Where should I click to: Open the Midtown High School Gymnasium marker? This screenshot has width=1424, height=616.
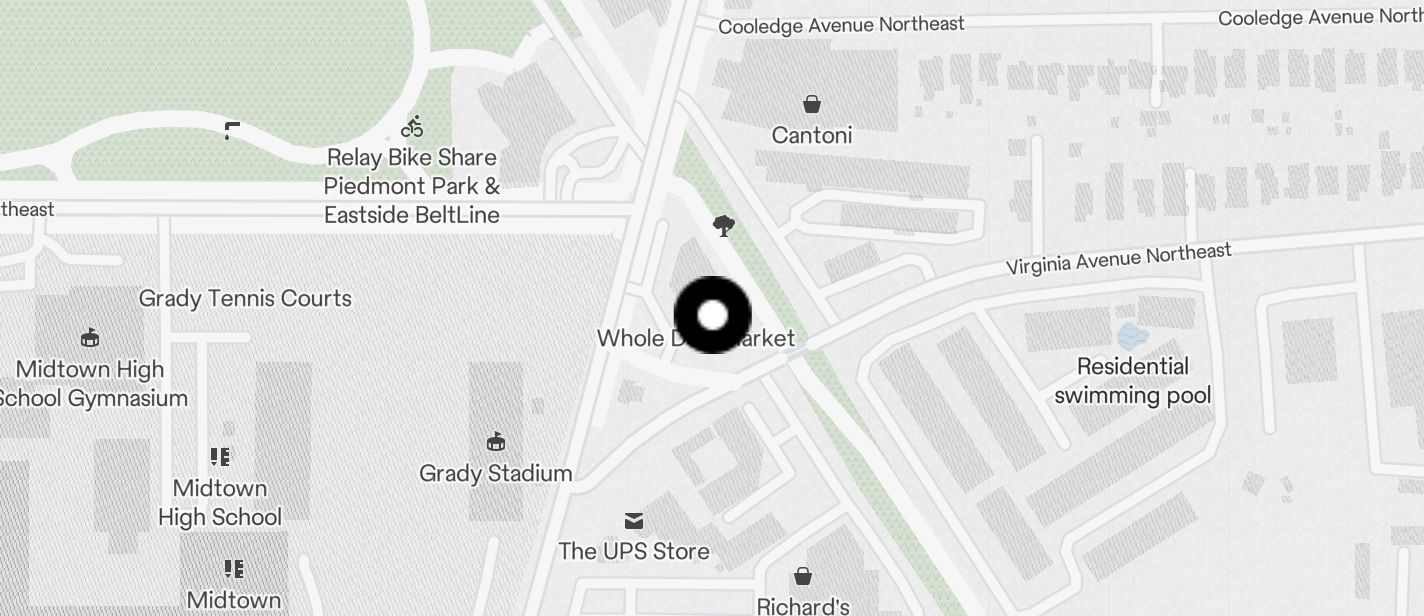90,338
